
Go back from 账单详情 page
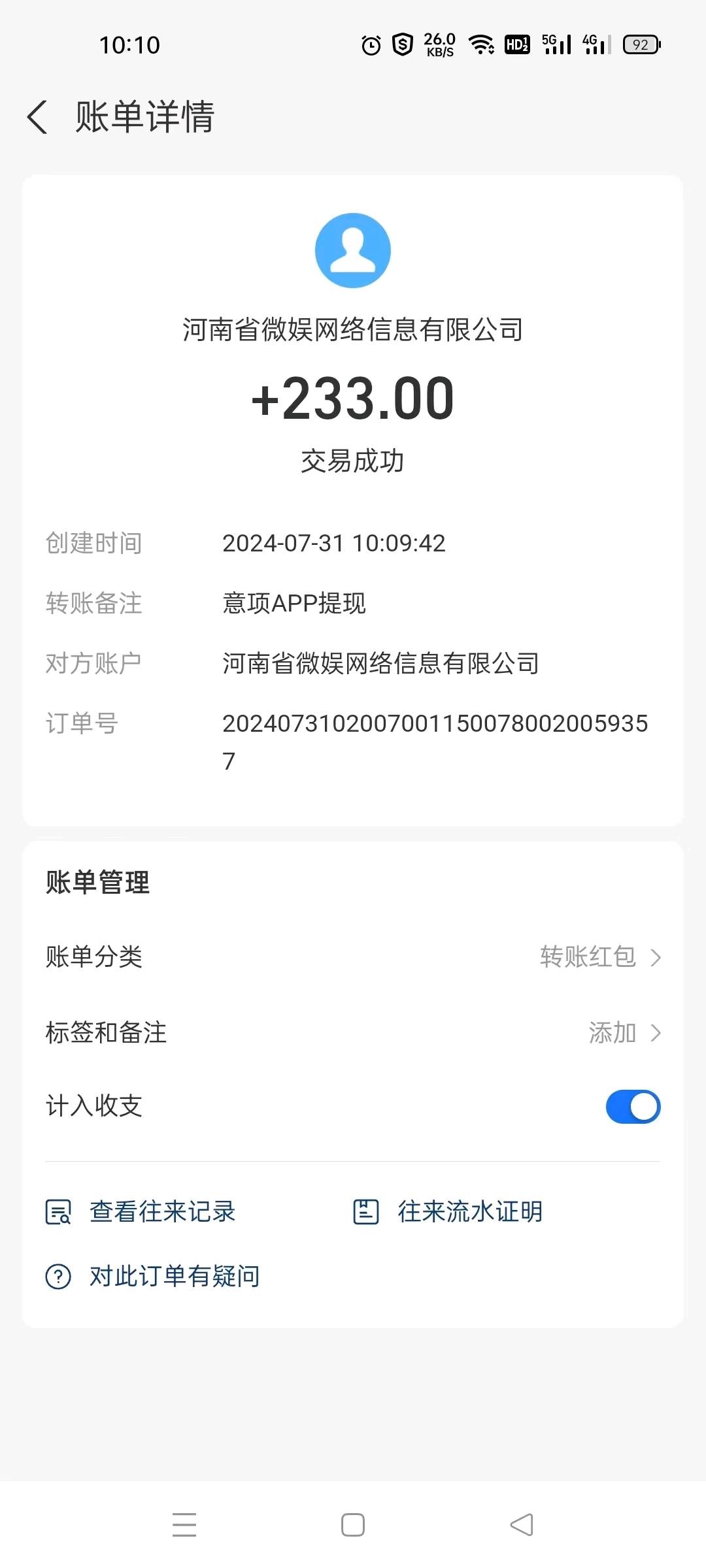(x=37, y=117)
